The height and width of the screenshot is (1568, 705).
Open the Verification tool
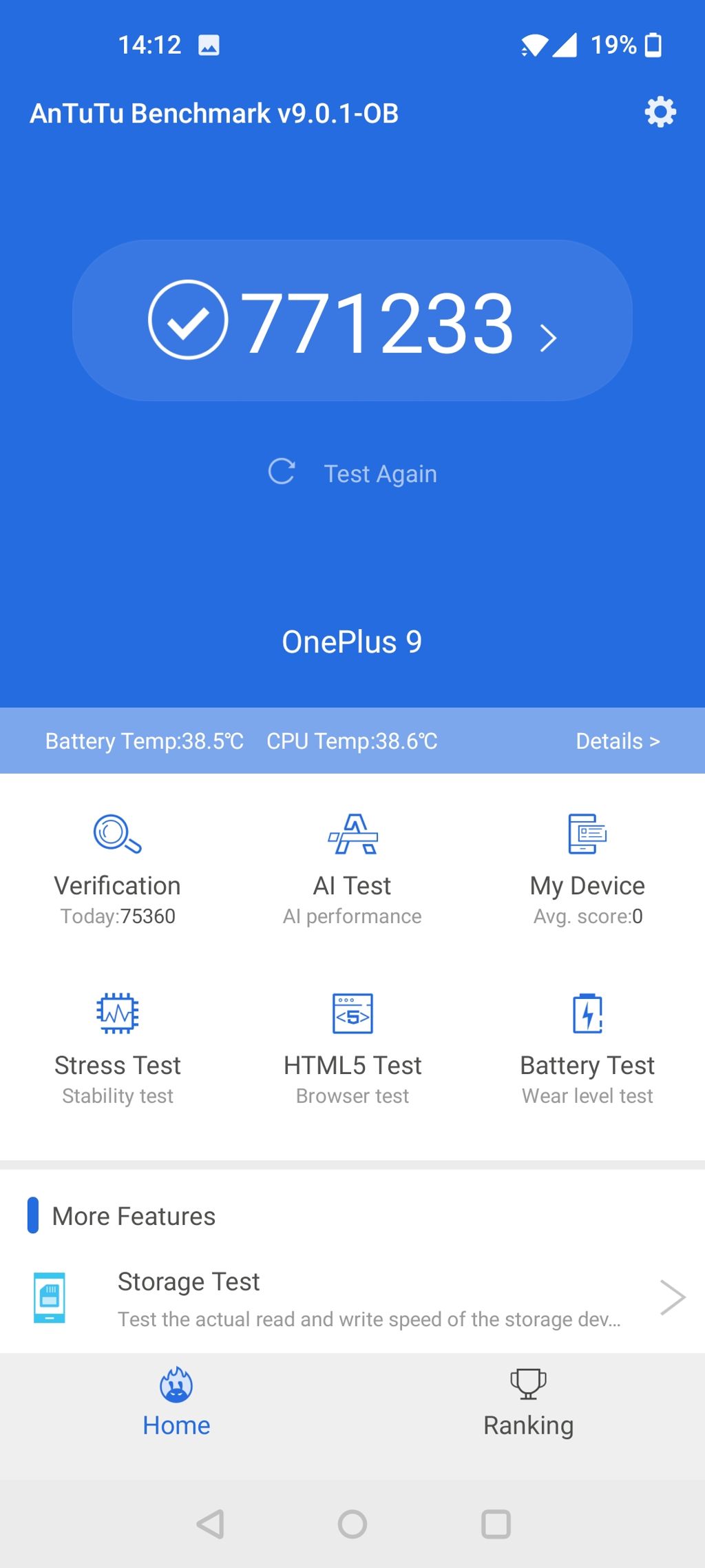click(x=118, y=869)
